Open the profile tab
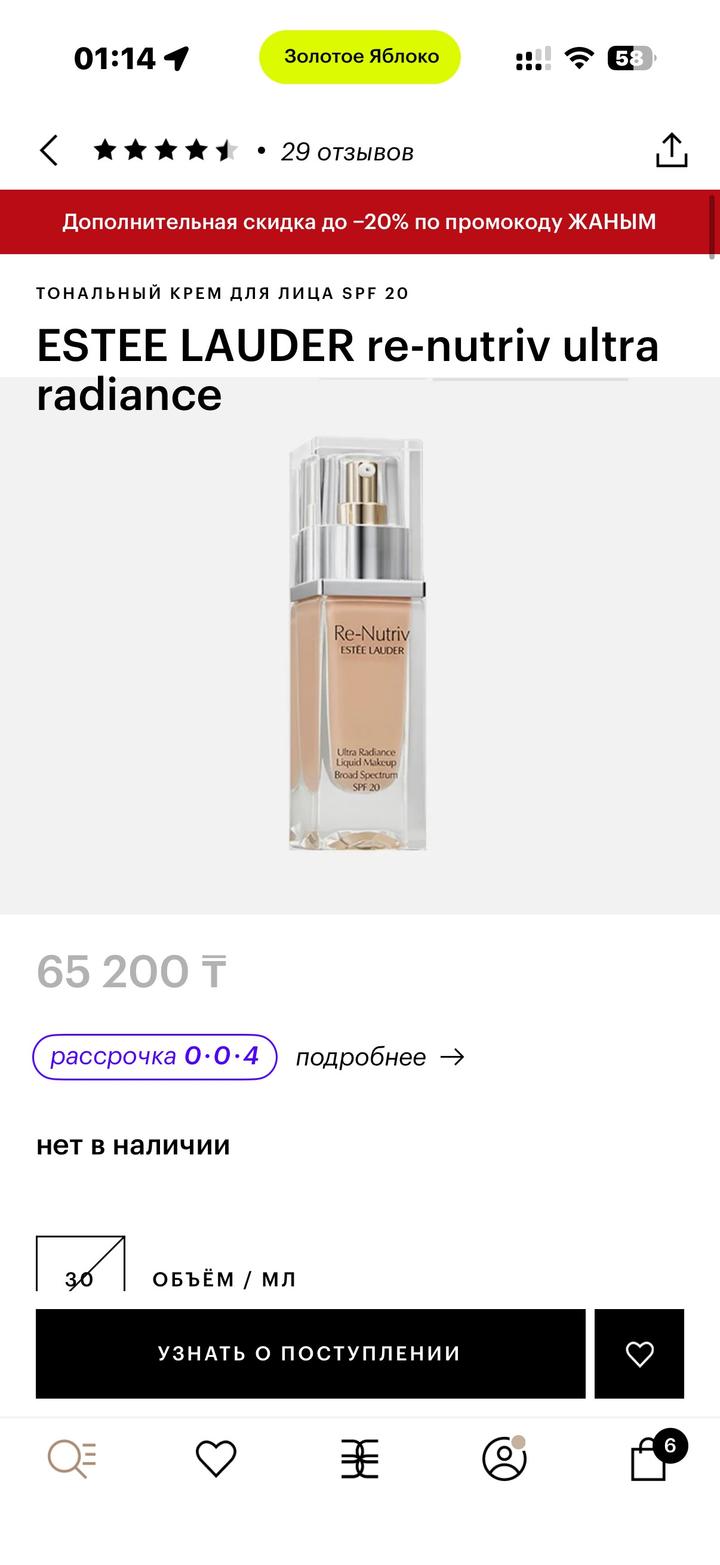This screenshot has height=1565, width=720. tap(504, 1459)
